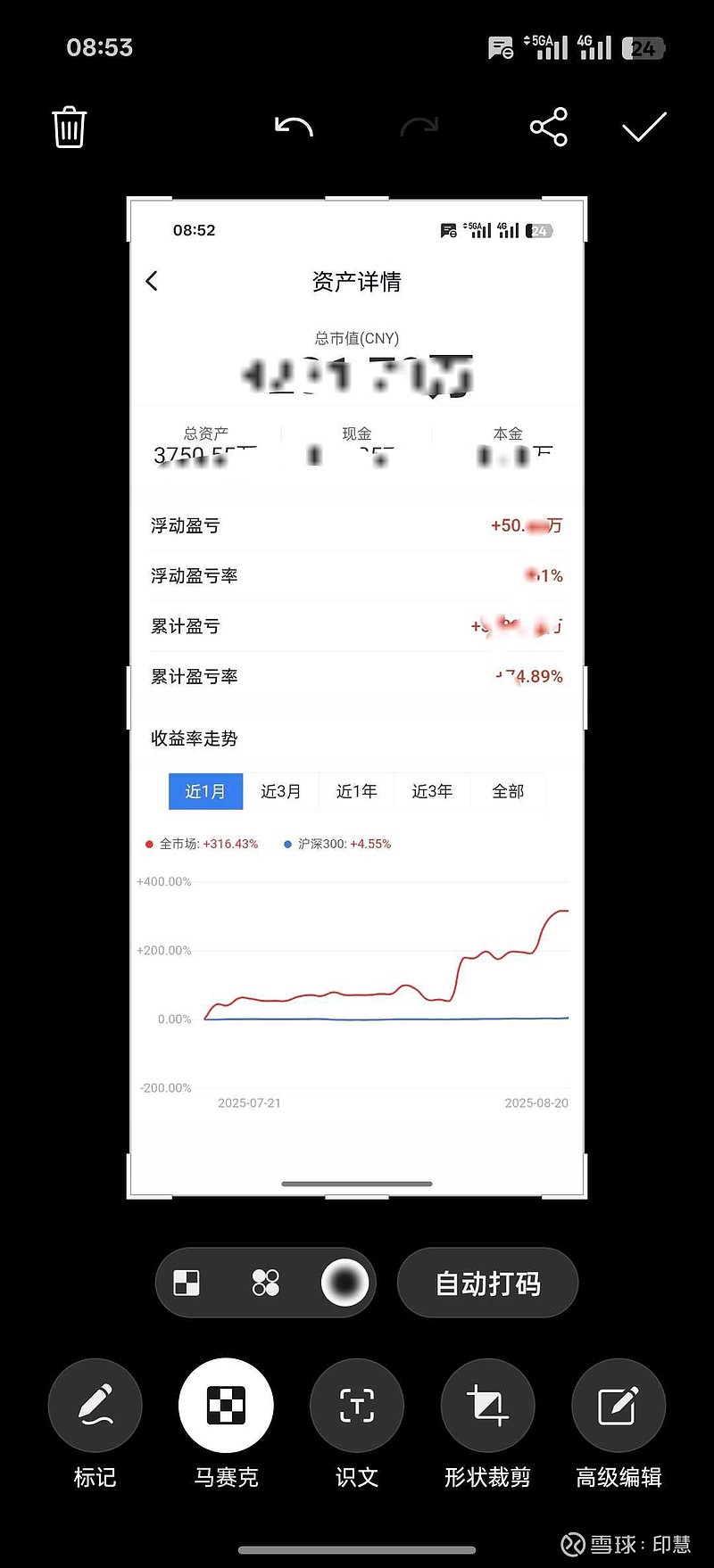Toggle the red 全市场 chart legend
714x1568 pixels.
pyautogui.click(x=202, y=843)
